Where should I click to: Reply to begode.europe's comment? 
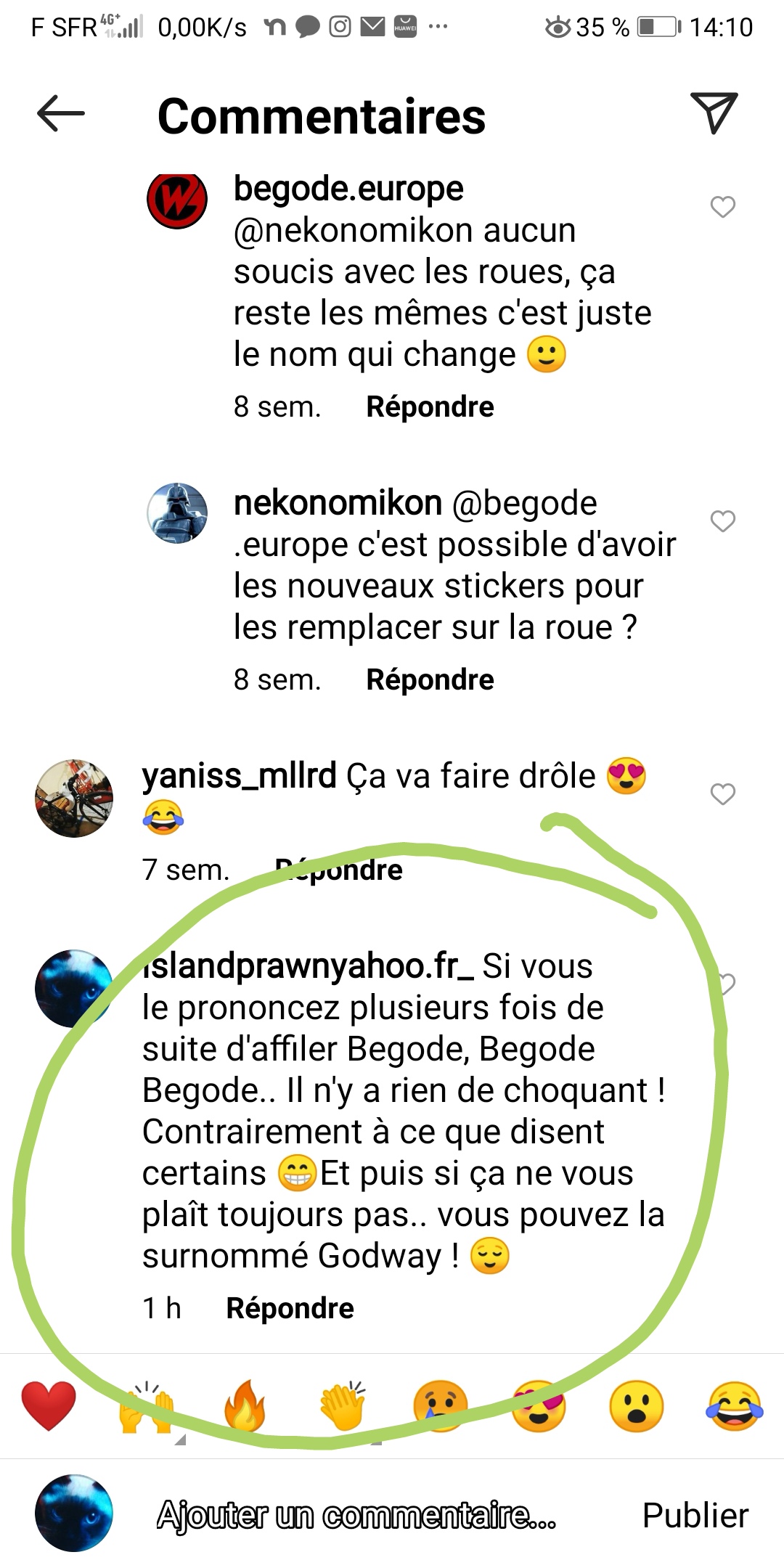[x=430, y=407]
